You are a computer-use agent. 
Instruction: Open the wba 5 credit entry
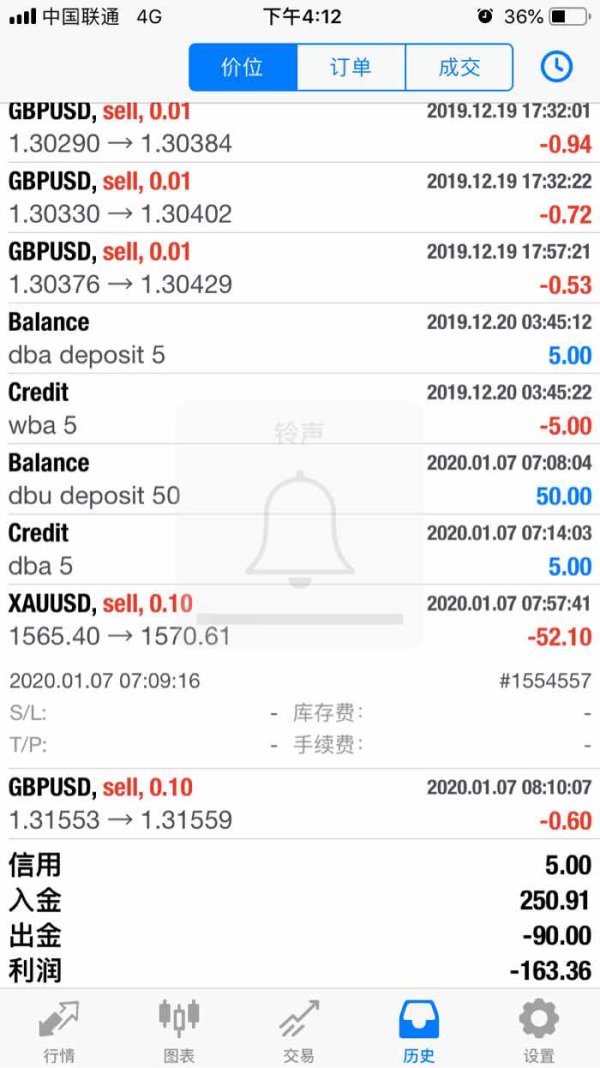tap(300, 409)
